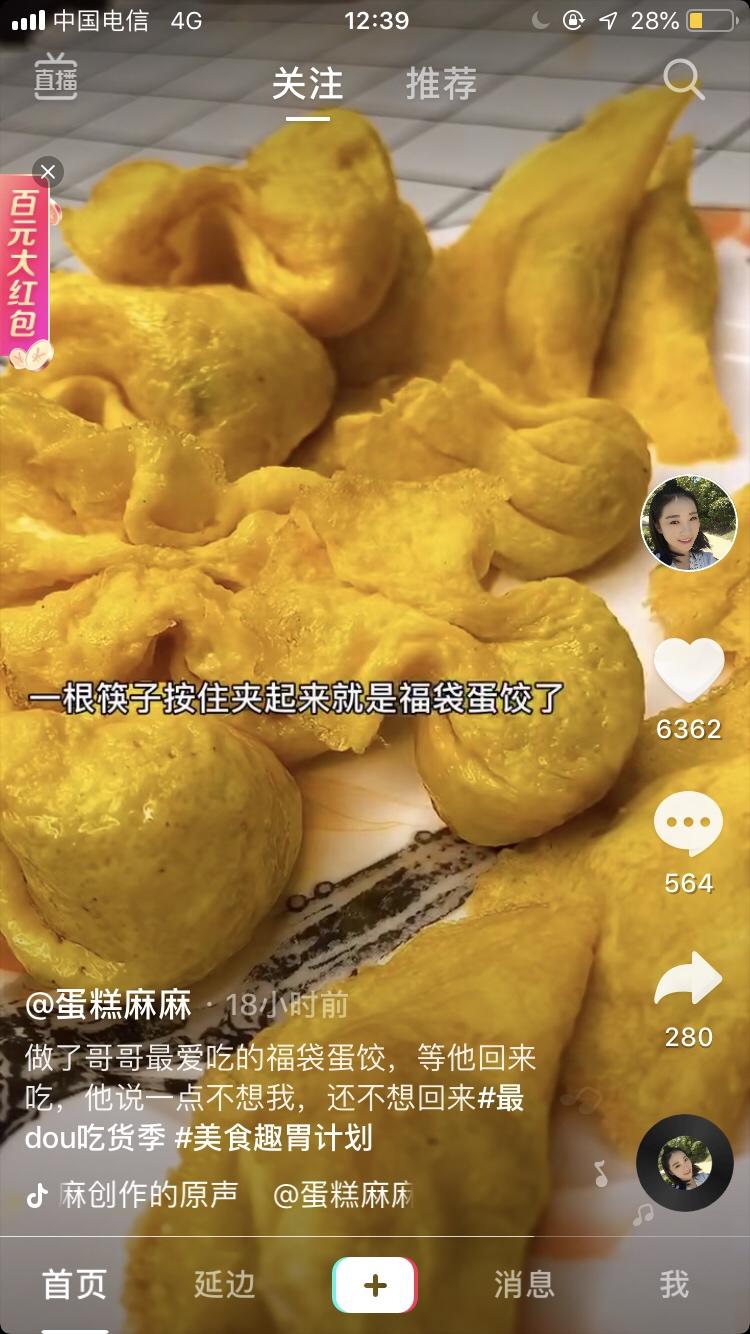Switch to the 推荐 tab
The width and height of the screenshot is (750, 1334).
point(441,84)
